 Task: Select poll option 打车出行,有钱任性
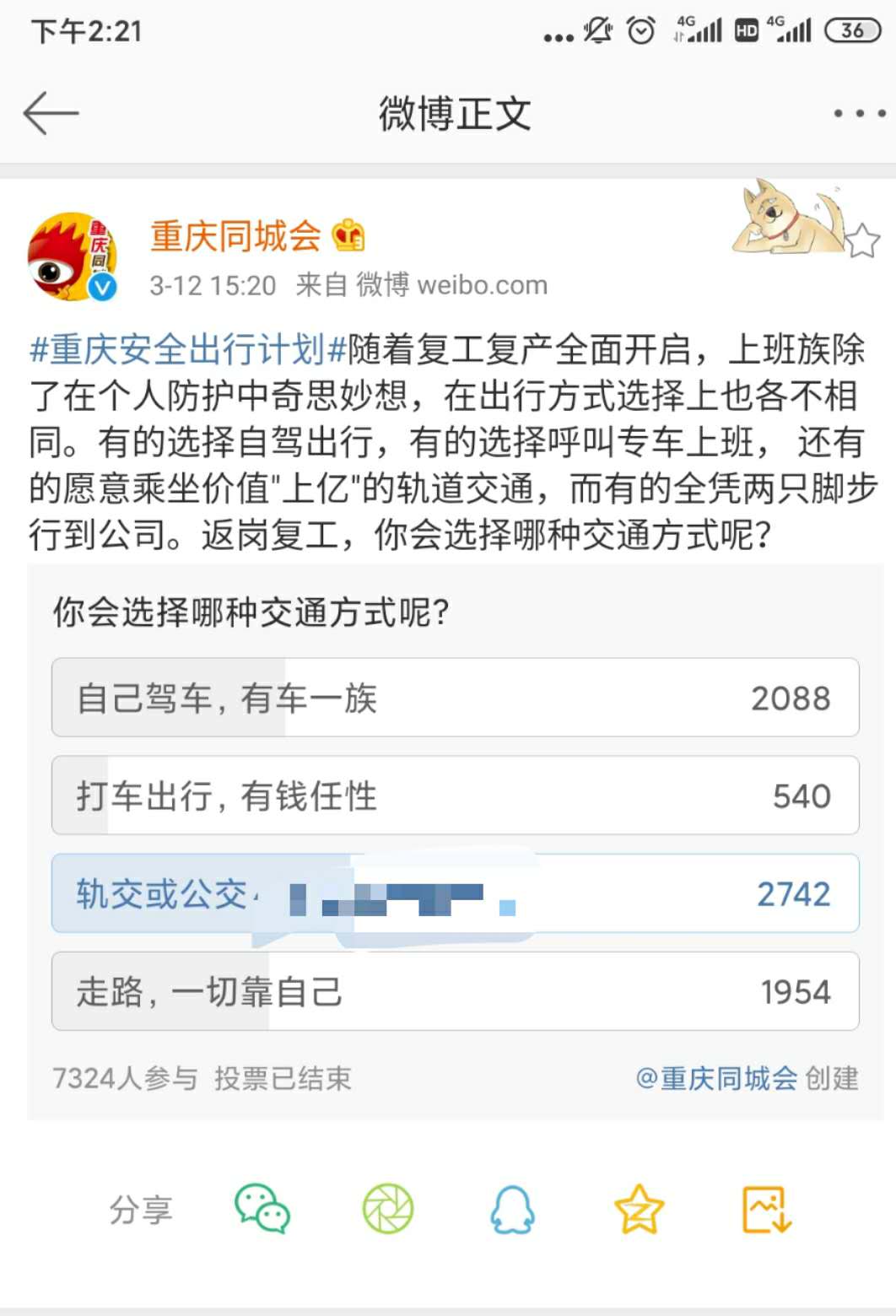point(455,796)
